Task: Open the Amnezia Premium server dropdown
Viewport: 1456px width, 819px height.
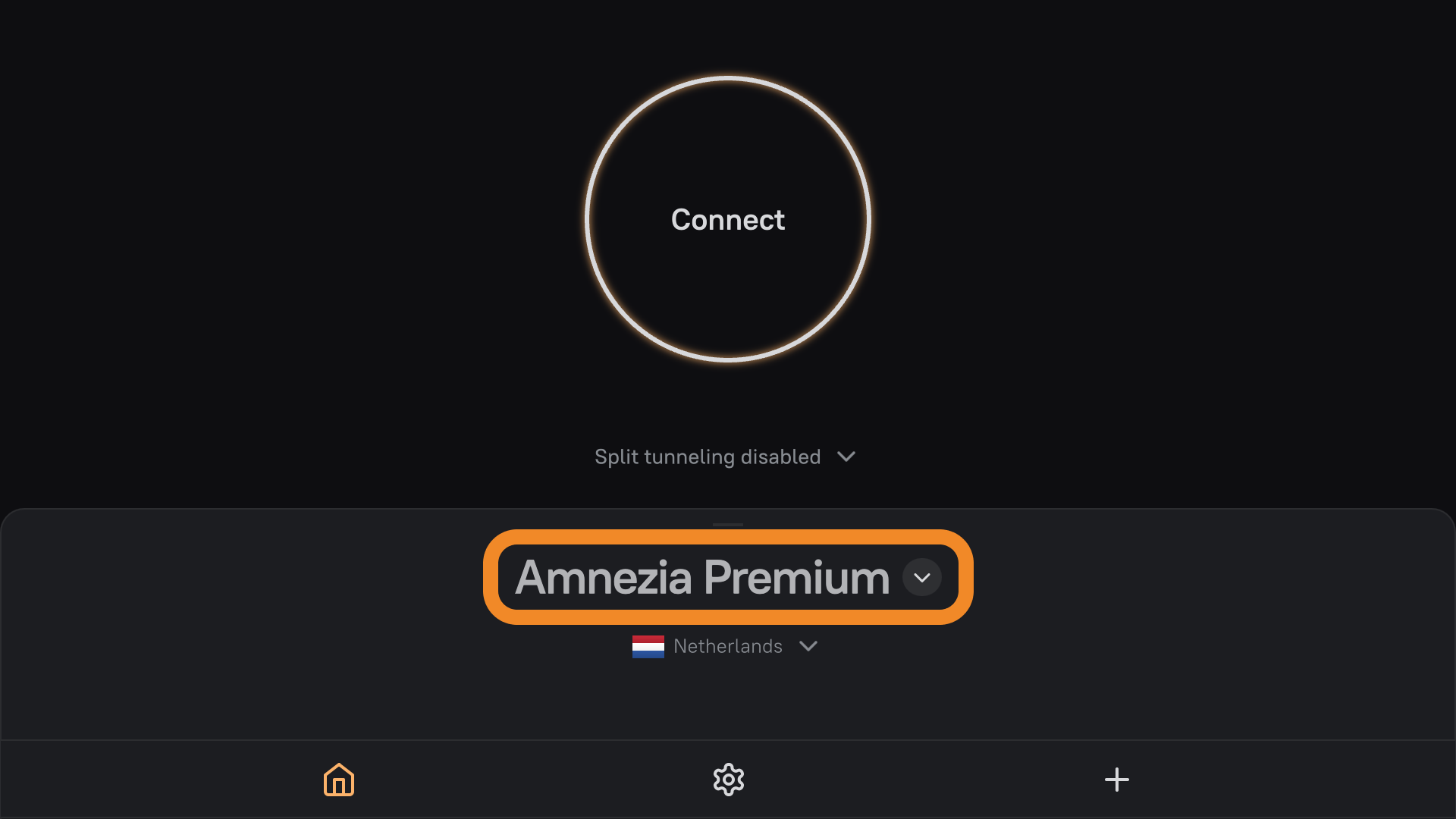Action: pyautogui.click(x=921, y=578)
